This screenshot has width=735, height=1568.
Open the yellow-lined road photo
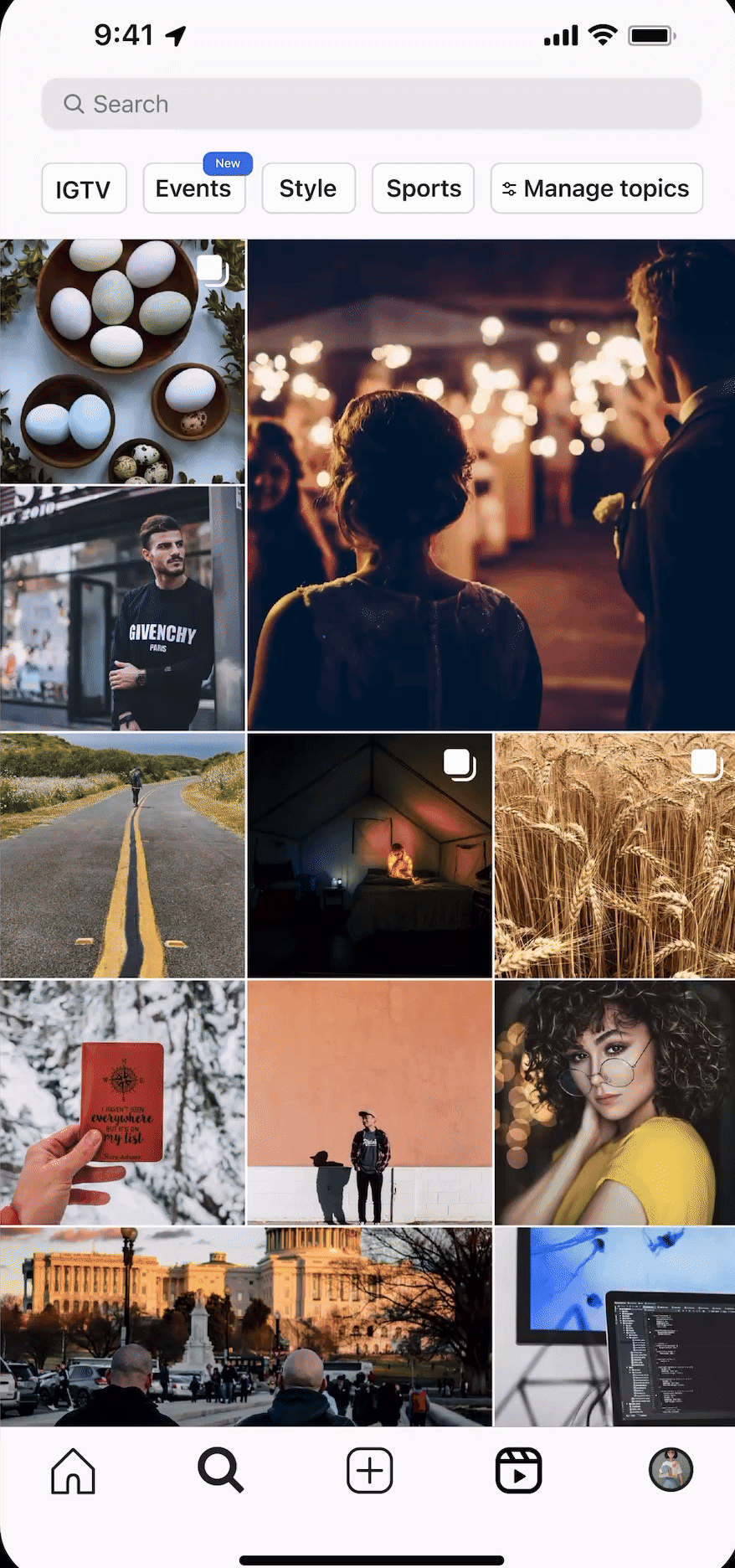tap(122, 855)
